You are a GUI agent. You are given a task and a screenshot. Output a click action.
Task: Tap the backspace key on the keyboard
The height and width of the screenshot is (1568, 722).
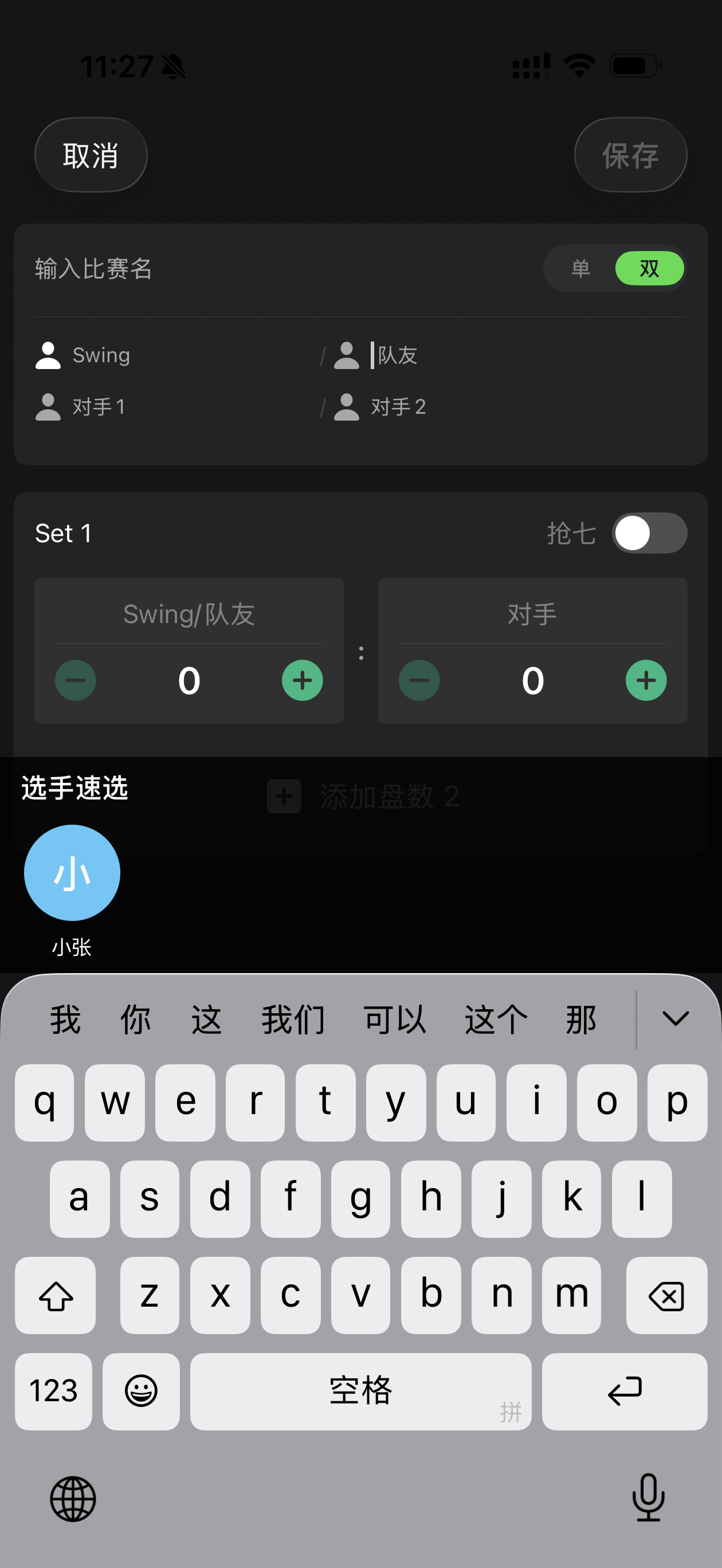click(666, 1295)
